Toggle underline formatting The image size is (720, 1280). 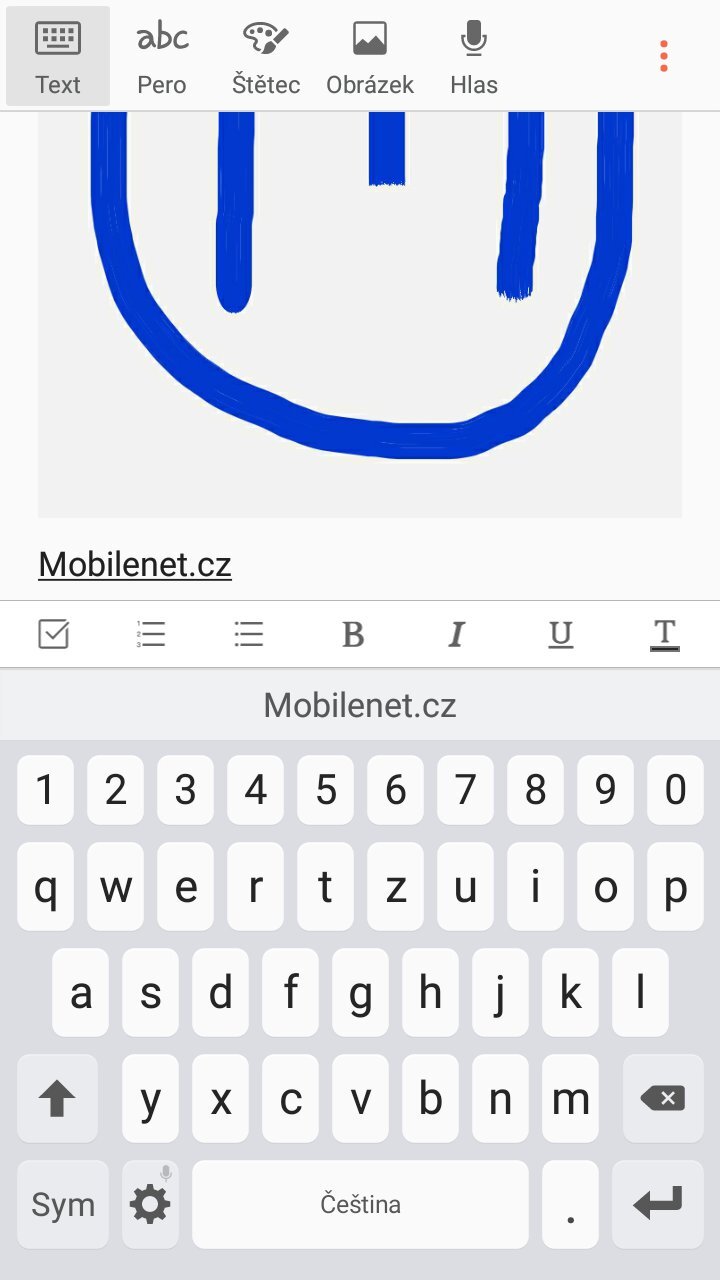coord(561,634)
